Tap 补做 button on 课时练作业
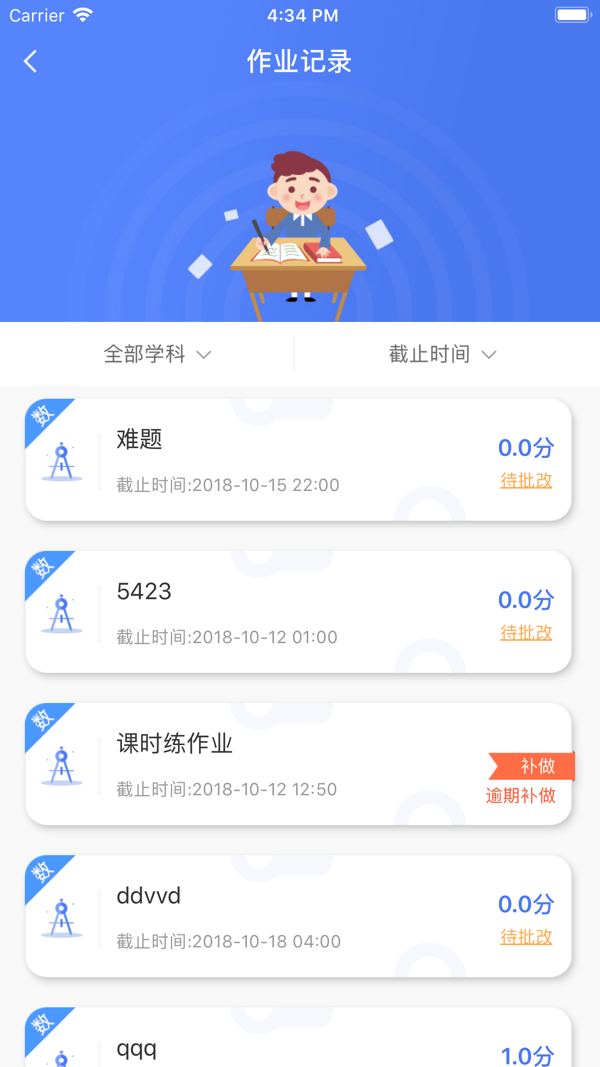This screenshot has height=1067, width=600. click(x=534, y=767)
